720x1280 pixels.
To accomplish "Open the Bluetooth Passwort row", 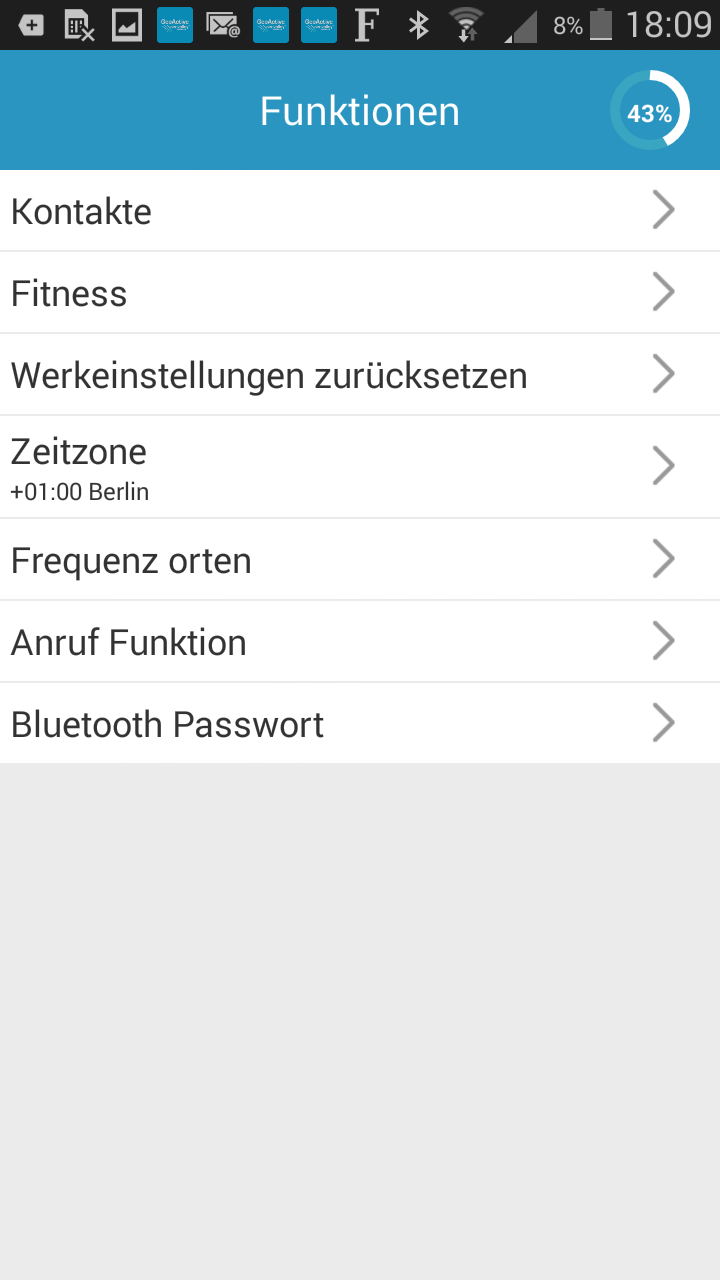I will click(x=360, y=724).
